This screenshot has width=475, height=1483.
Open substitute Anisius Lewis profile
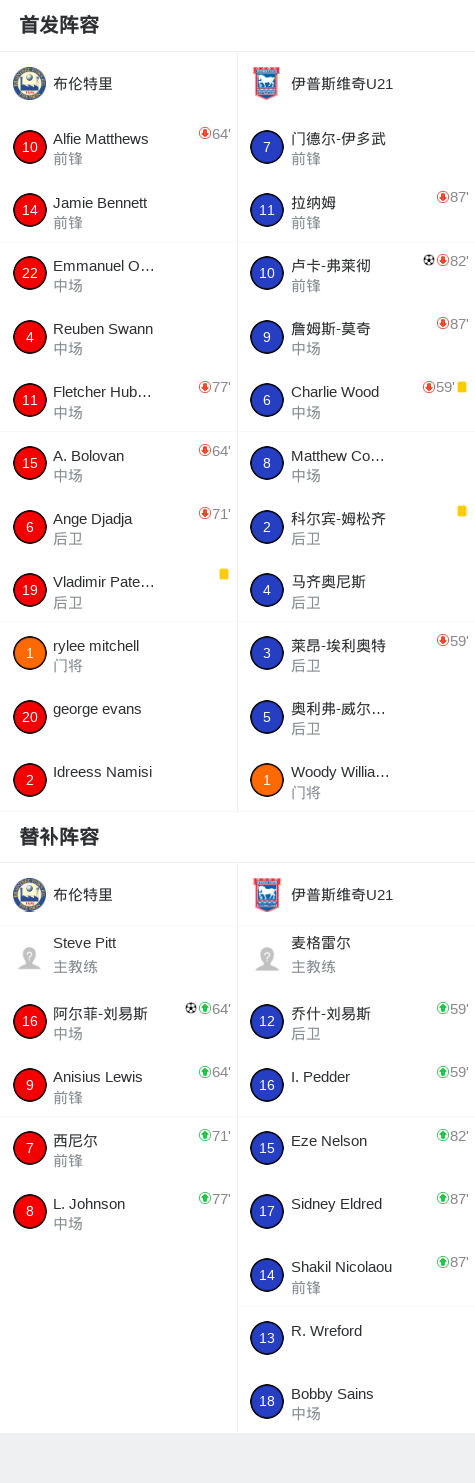click(x=118, y=1085)
